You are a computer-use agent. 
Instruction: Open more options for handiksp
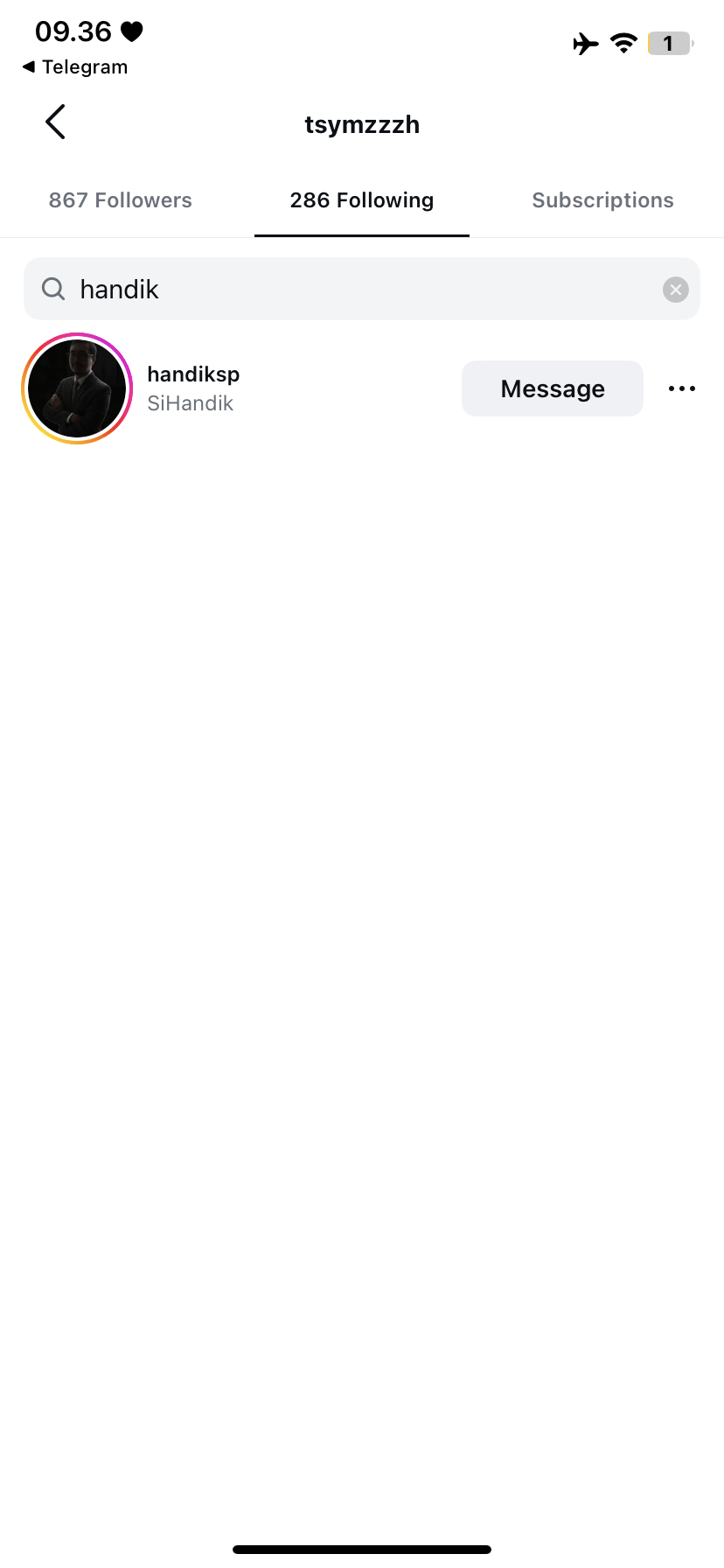pos(681,388)
